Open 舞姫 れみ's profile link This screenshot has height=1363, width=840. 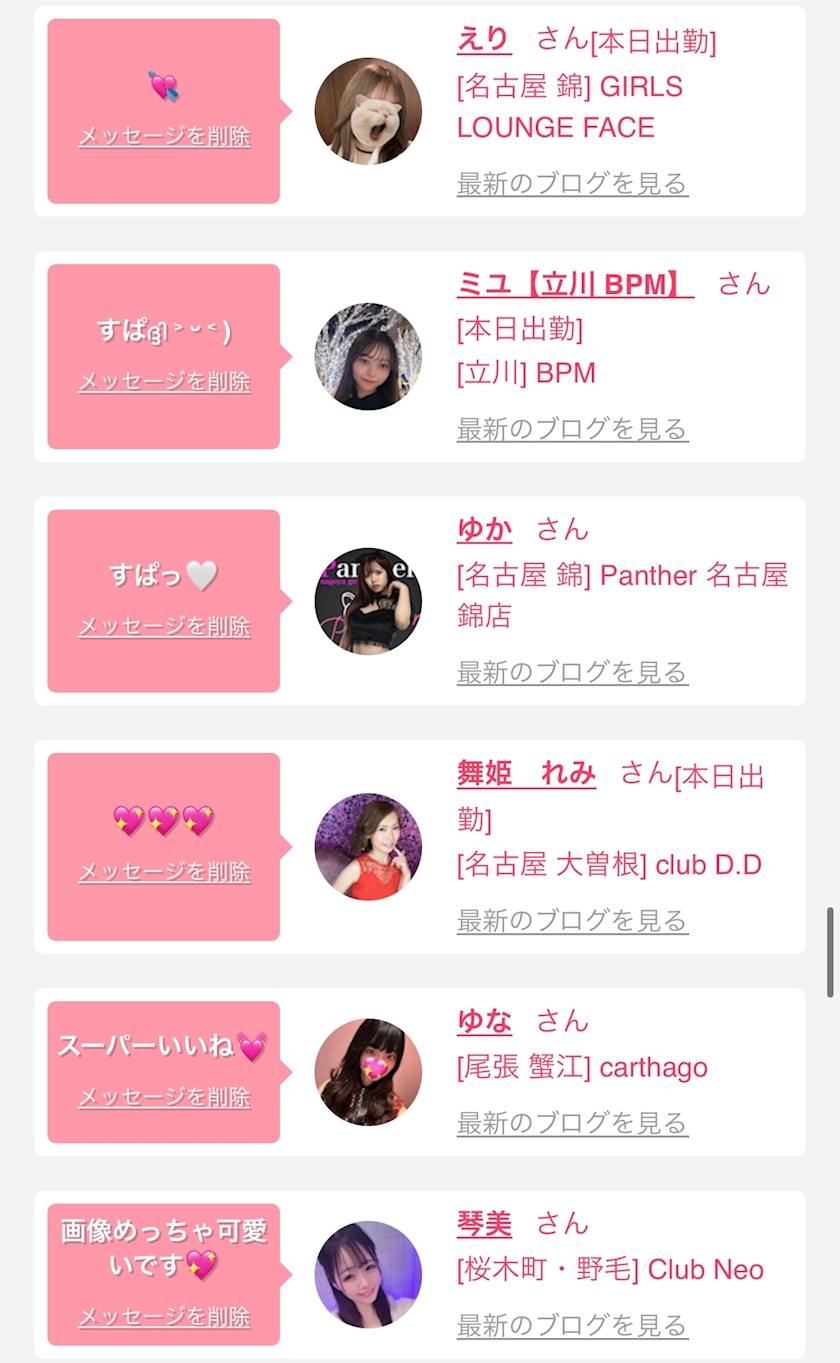tap(526, 773)
